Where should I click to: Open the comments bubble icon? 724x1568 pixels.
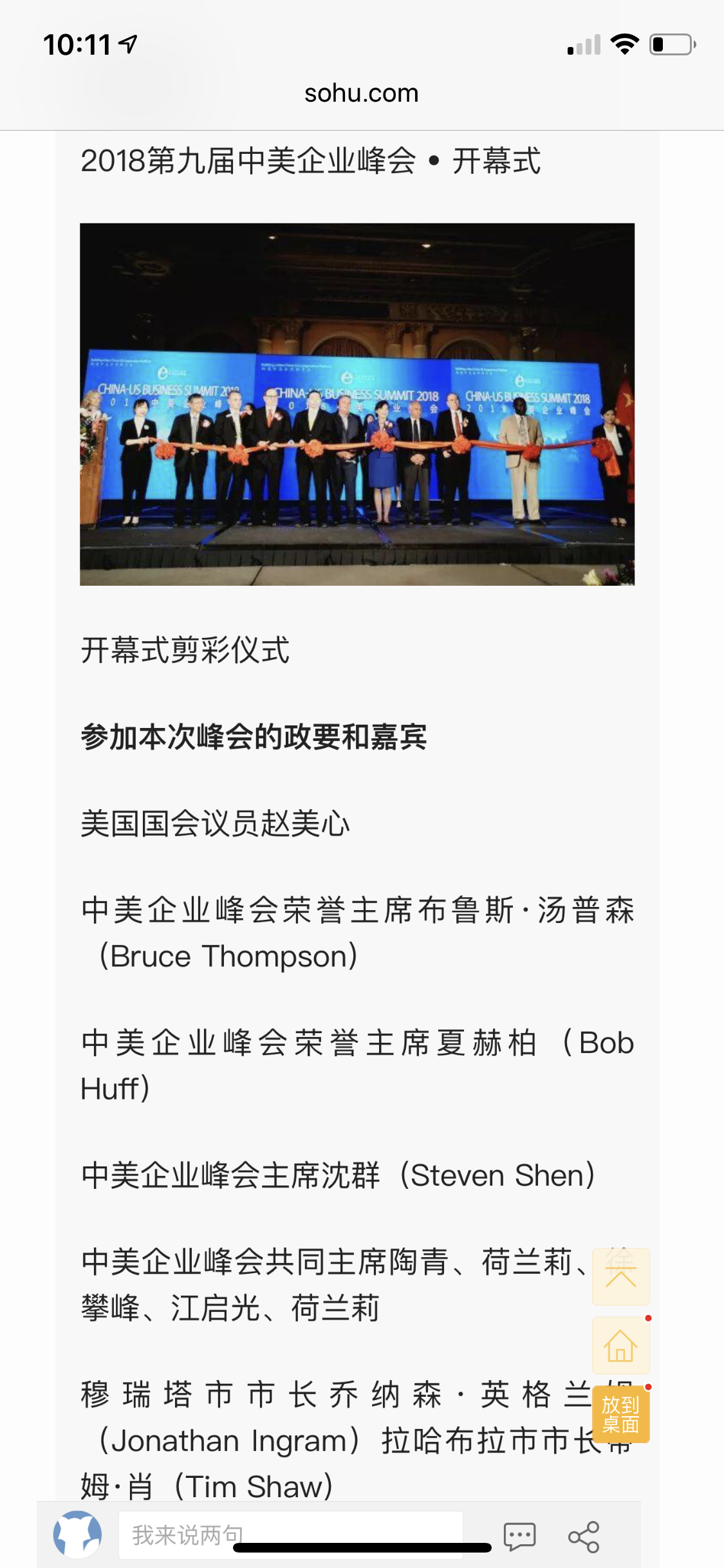[519, 1536]
